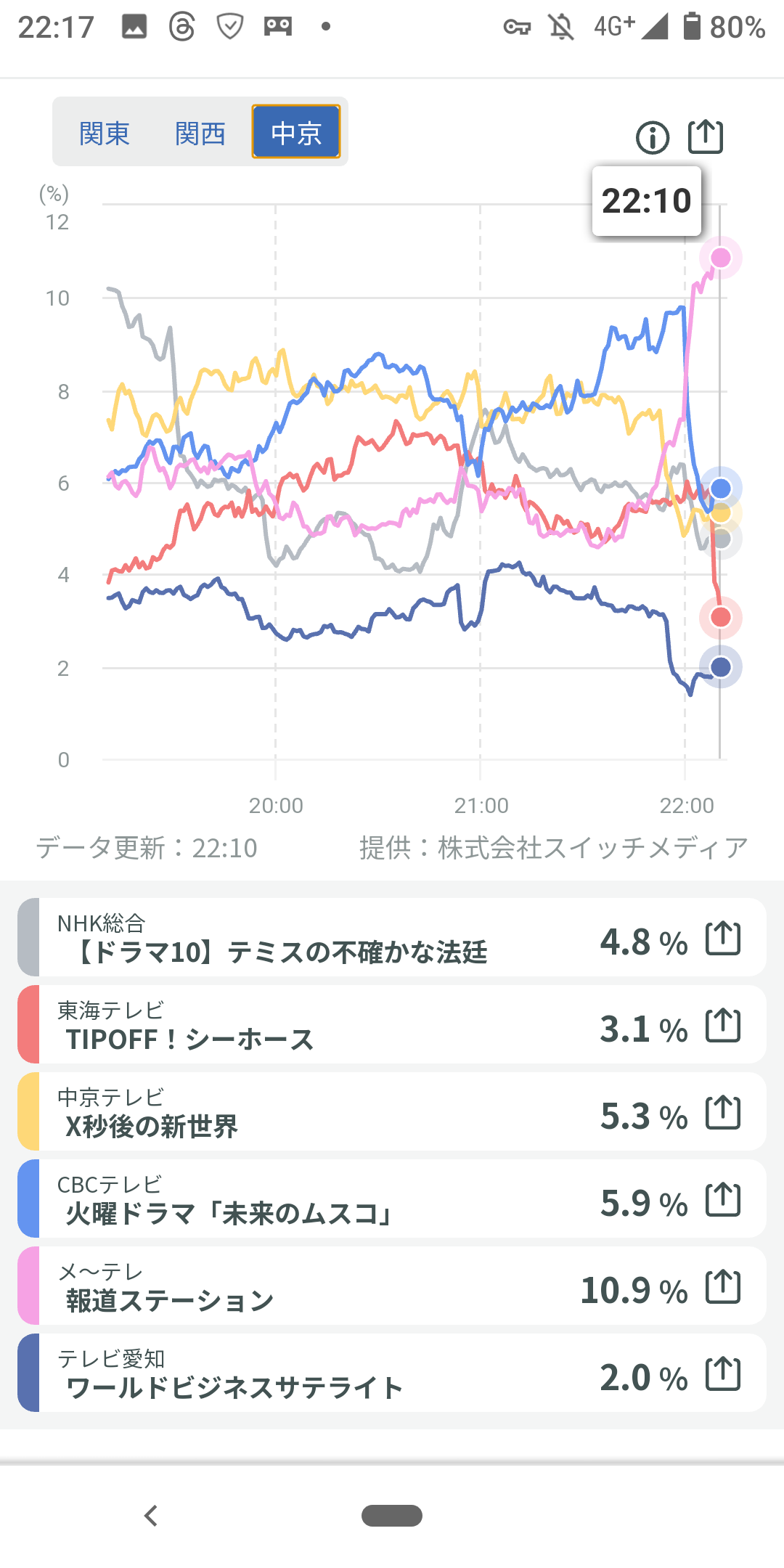Switch to the 関東 region tab

coord(105,134)
